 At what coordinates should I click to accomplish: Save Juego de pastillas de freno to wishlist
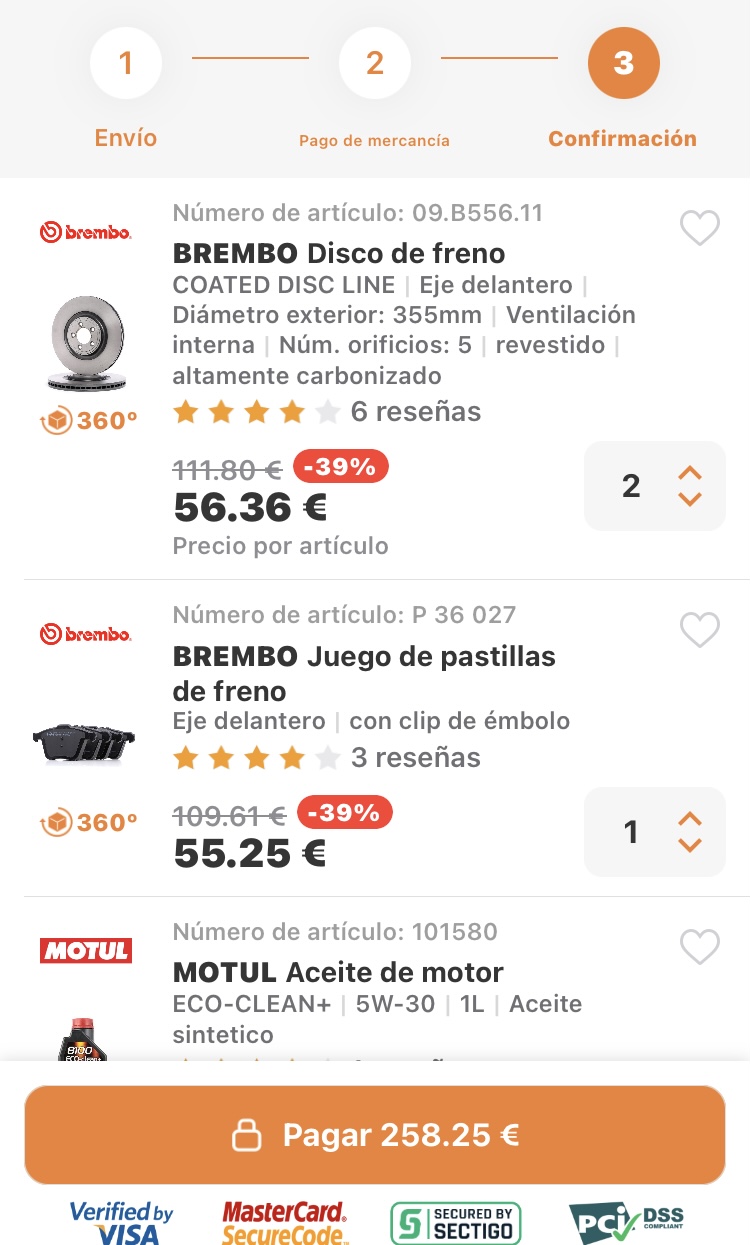[x=699, y=630]
